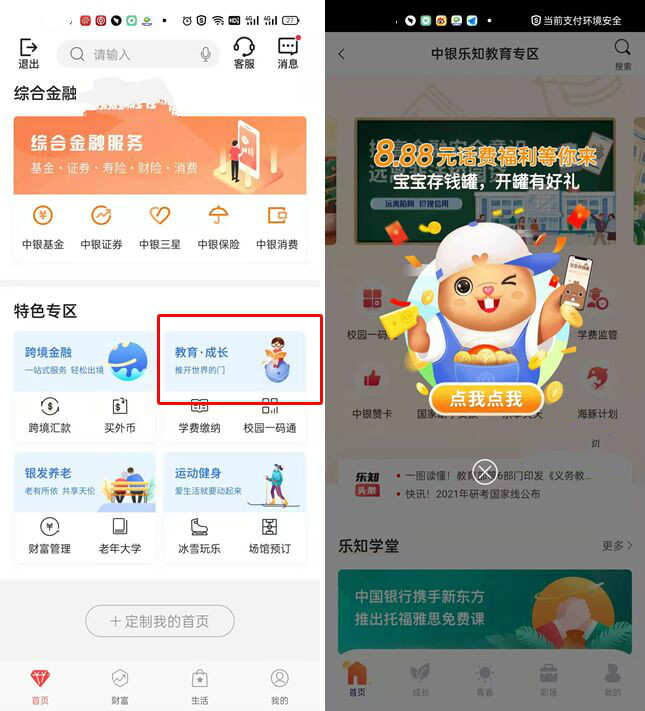Tap 定制我的首页 button
The width and height of the screenshot is (645, 711).
click(160, 621)
